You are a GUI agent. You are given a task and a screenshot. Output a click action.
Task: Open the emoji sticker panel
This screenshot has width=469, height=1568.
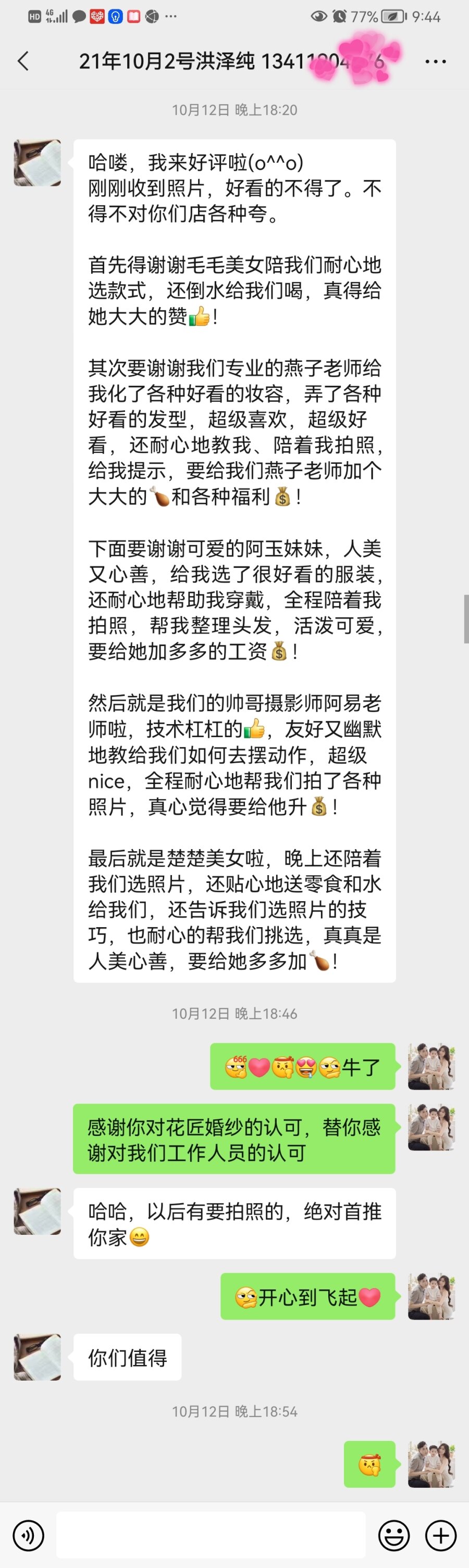[x=394, y=1535]
